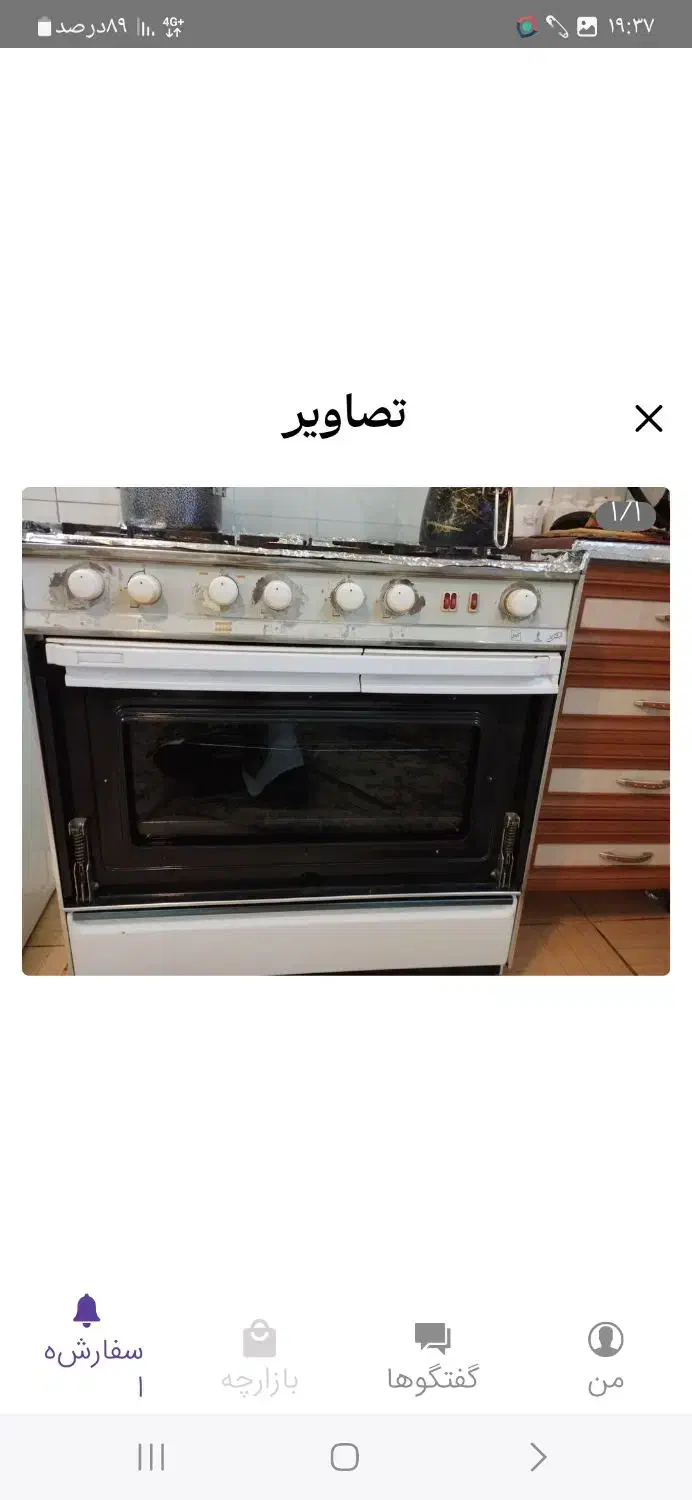Go to the گفتگوها tab
692x1500 pixels.
(432, 1357)
